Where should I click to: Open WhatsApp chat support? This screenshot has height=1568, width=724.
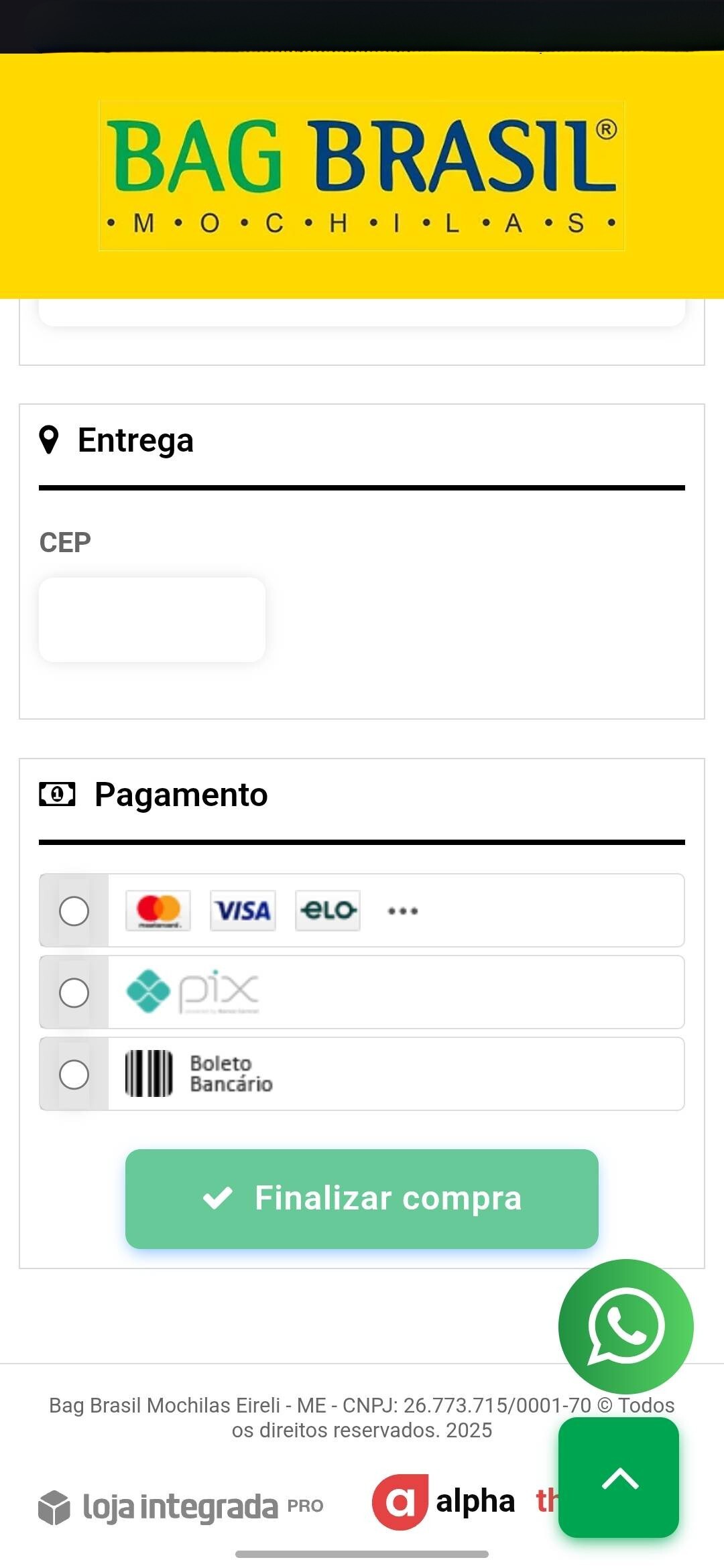(625, 1326)
